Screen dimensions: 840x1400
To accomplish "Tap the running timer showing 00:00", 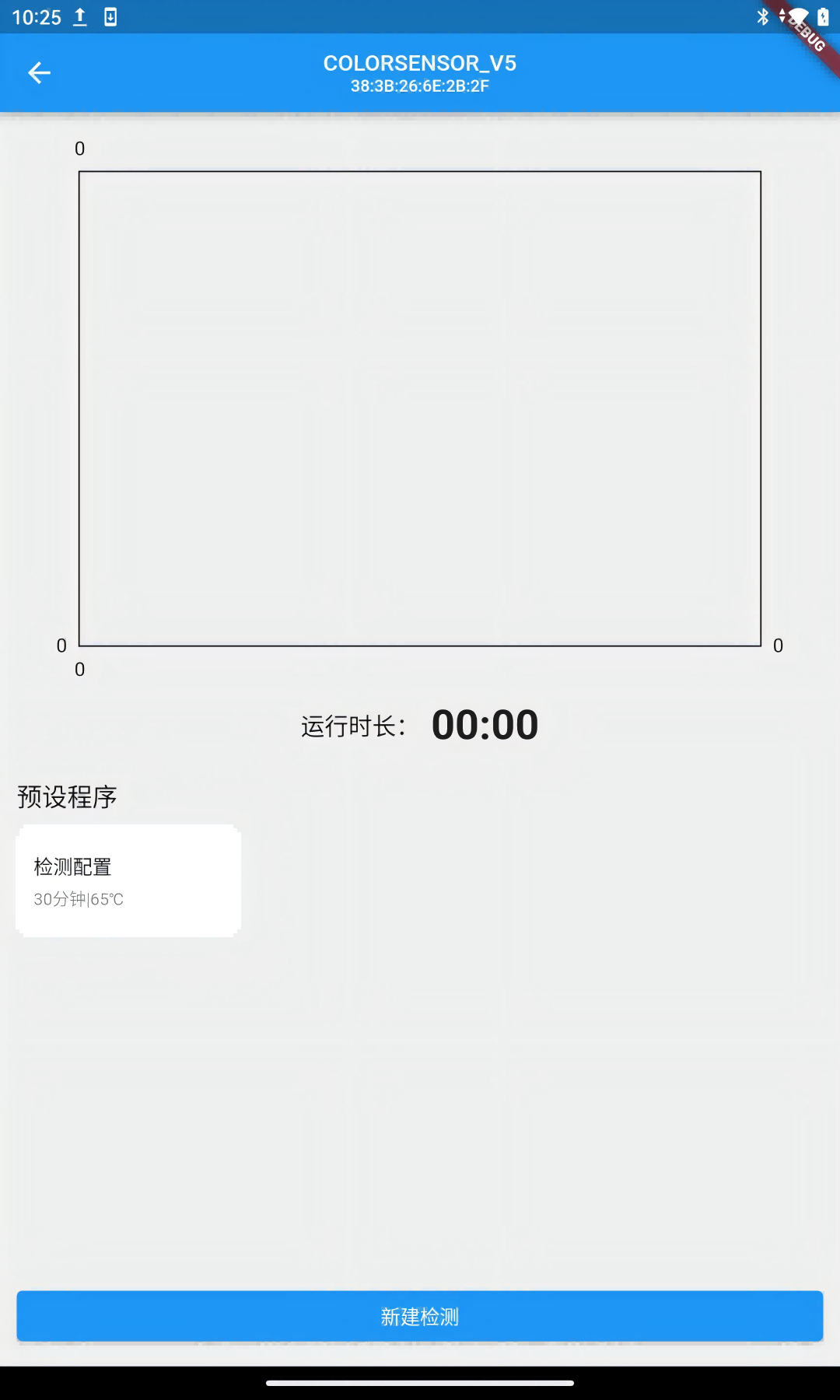I will [486, 723].
